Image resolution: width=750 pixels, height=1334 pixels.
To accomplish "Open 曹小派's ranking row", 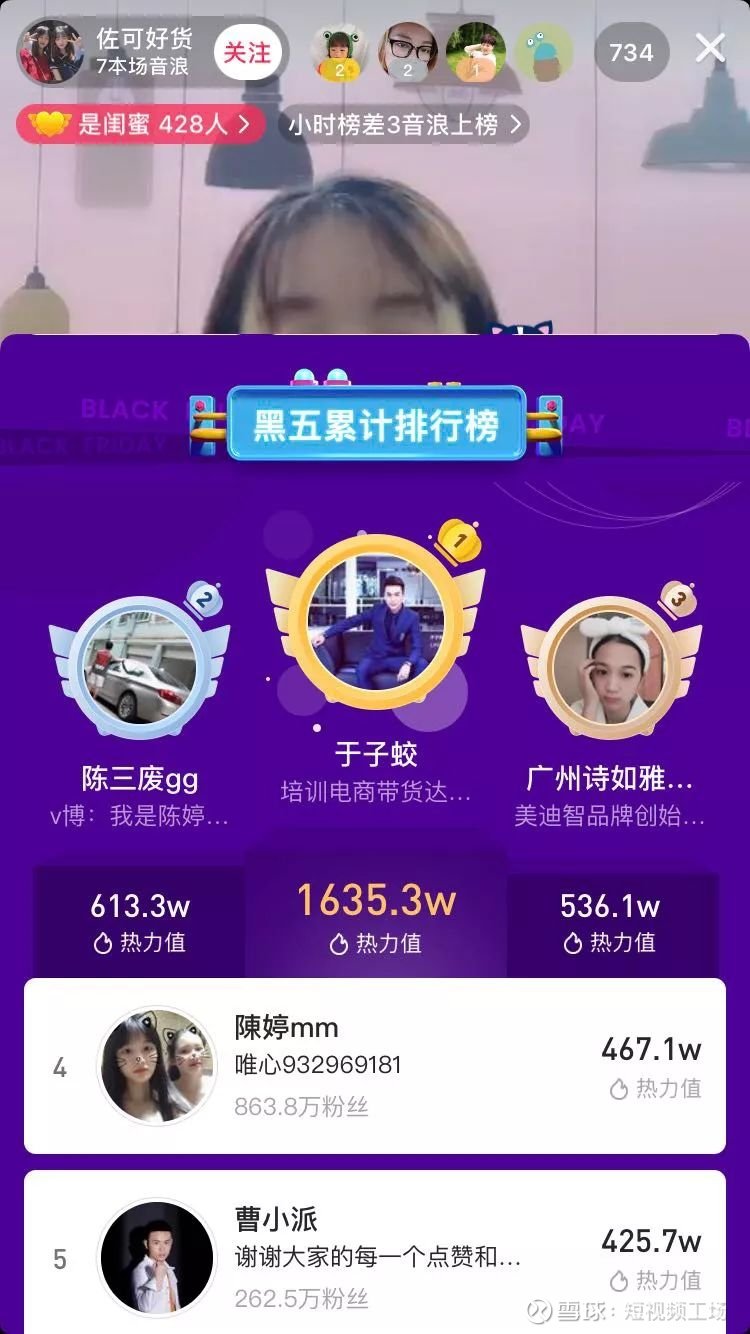I will click(x=375, y=1257).
